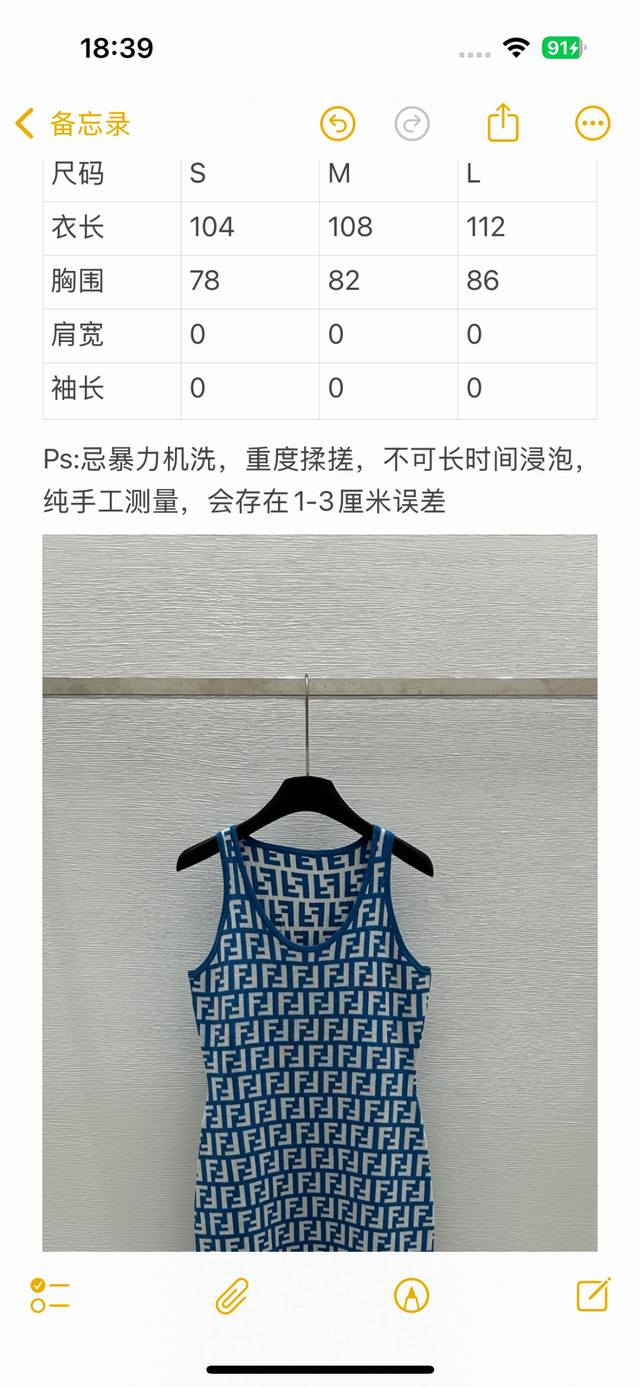
Task: Go back to 备忘录 notes list
Action: [x=73, y=124]
